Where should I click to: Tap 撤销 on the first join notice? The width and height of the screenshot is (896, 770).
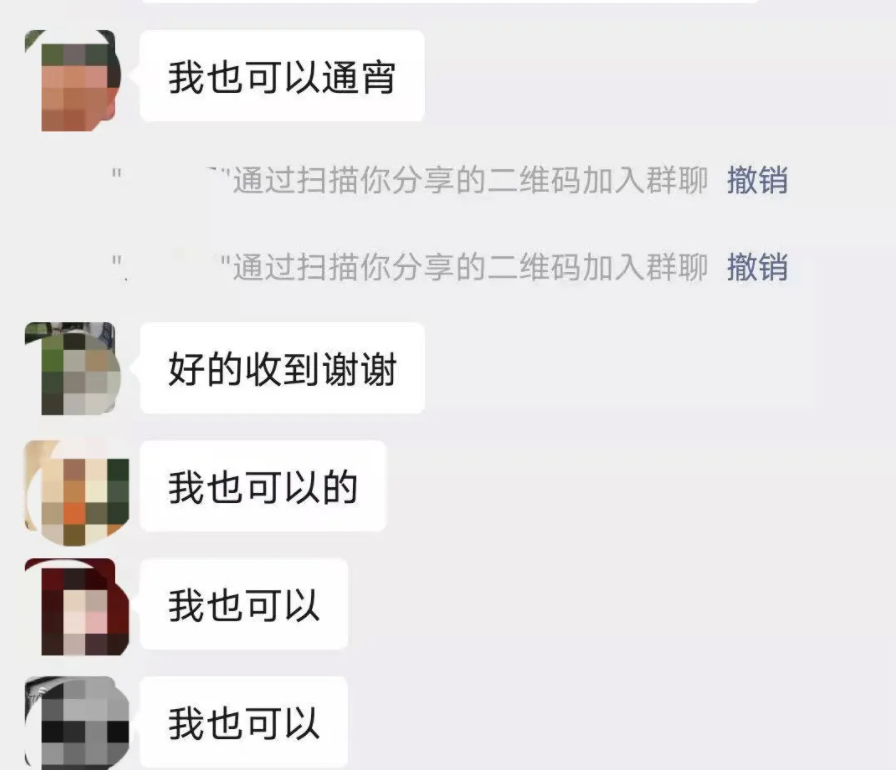point(757,181)
